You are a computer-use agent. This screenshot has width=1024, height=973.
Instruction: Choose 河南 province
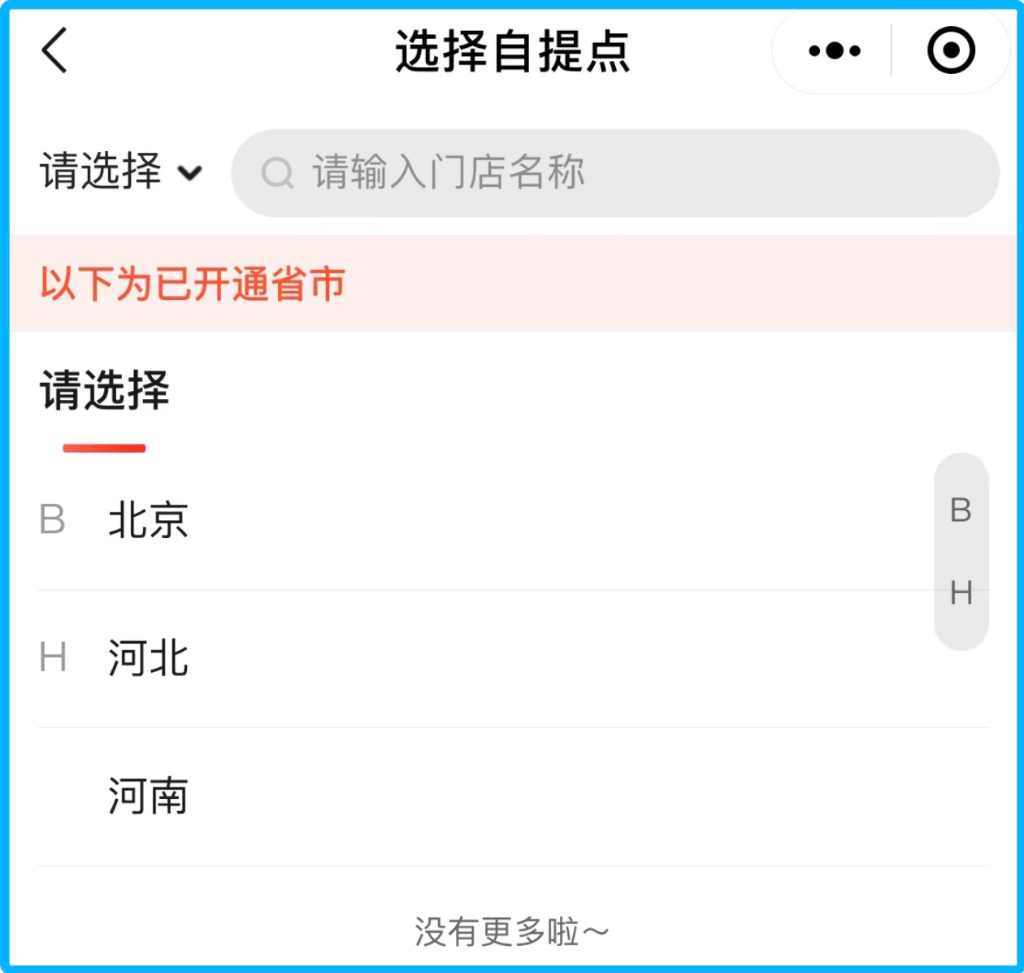pyautogui.click(x=148, y=797)
